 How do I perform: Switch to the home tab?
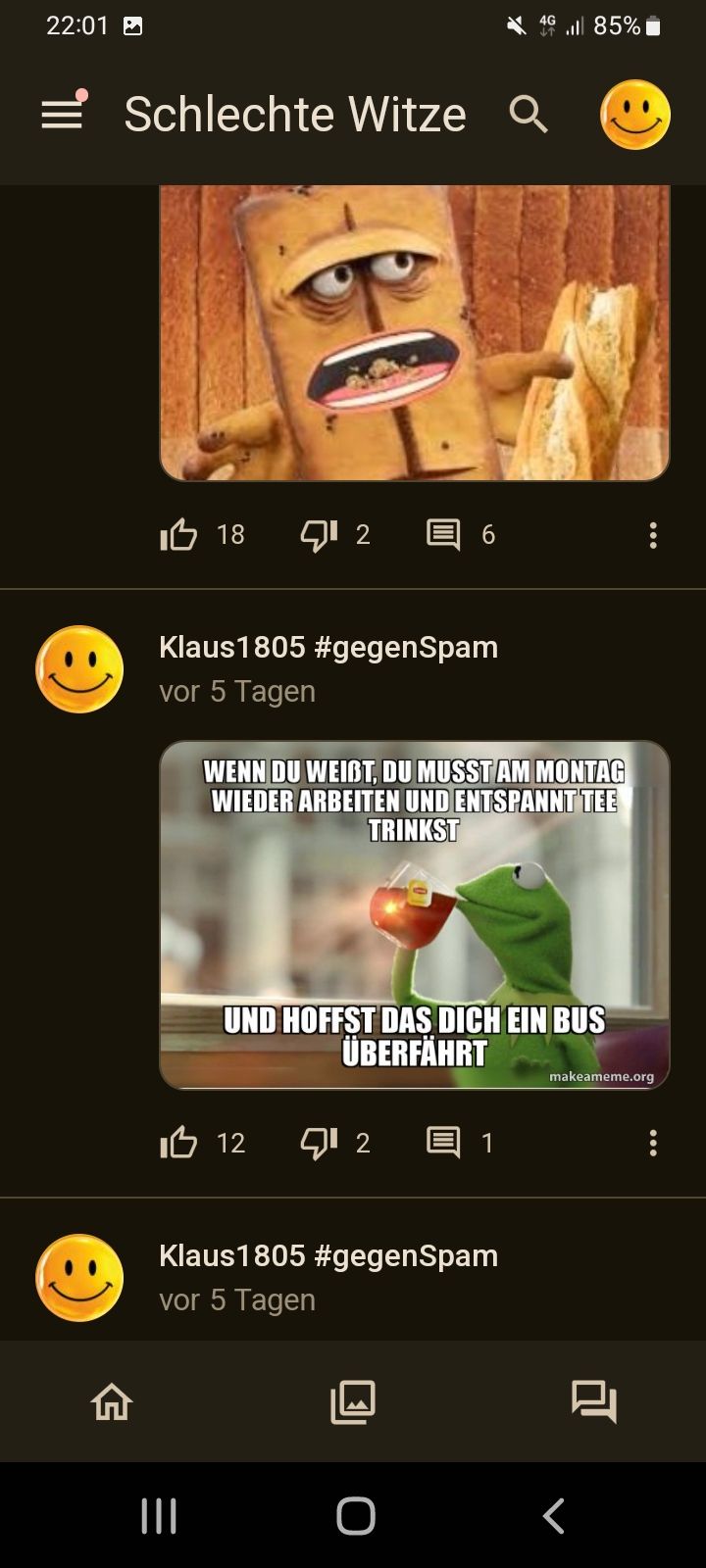tap(112, 1401)
